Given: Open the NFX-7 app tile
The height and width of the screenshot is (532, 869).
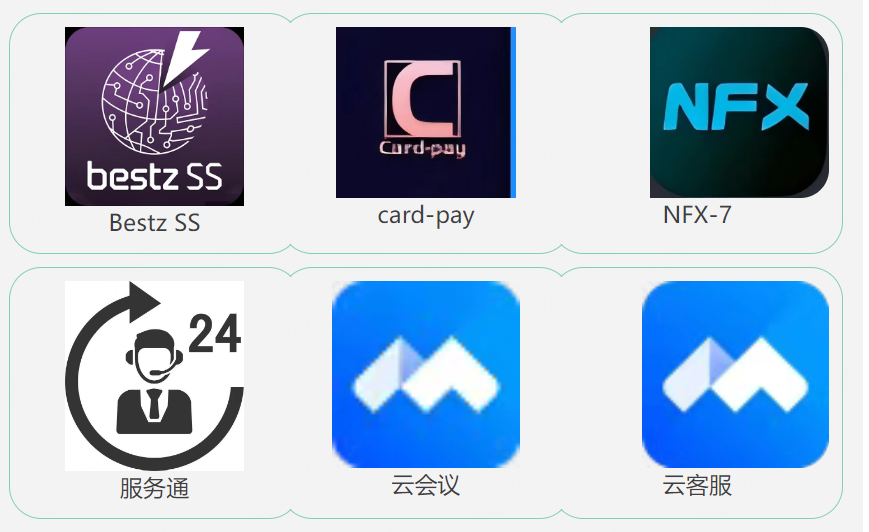Looking at the screenshot, I should [739, 112].
